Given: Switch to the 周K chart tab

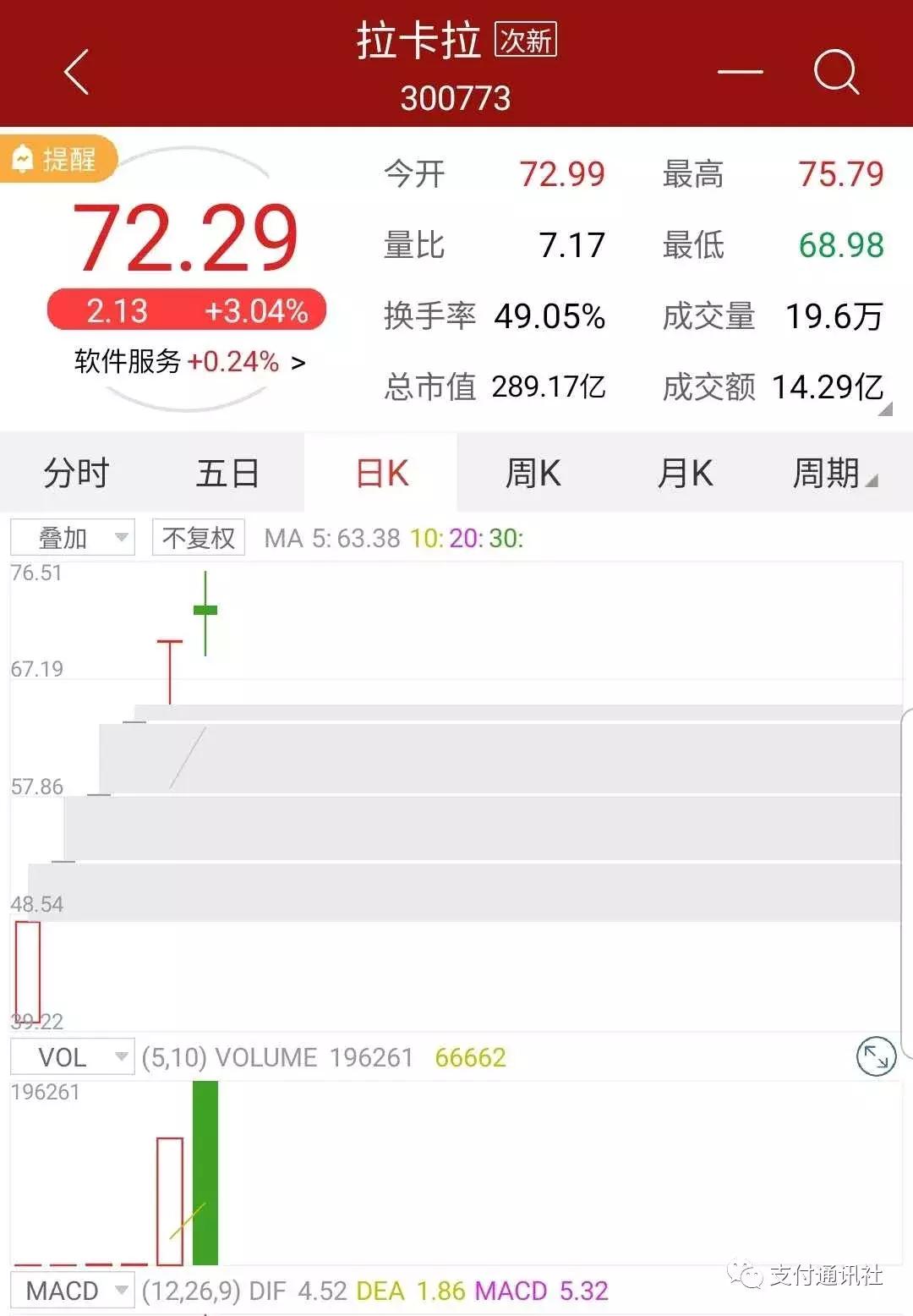Looking at the screenshot, I should [x=533, y=473].
